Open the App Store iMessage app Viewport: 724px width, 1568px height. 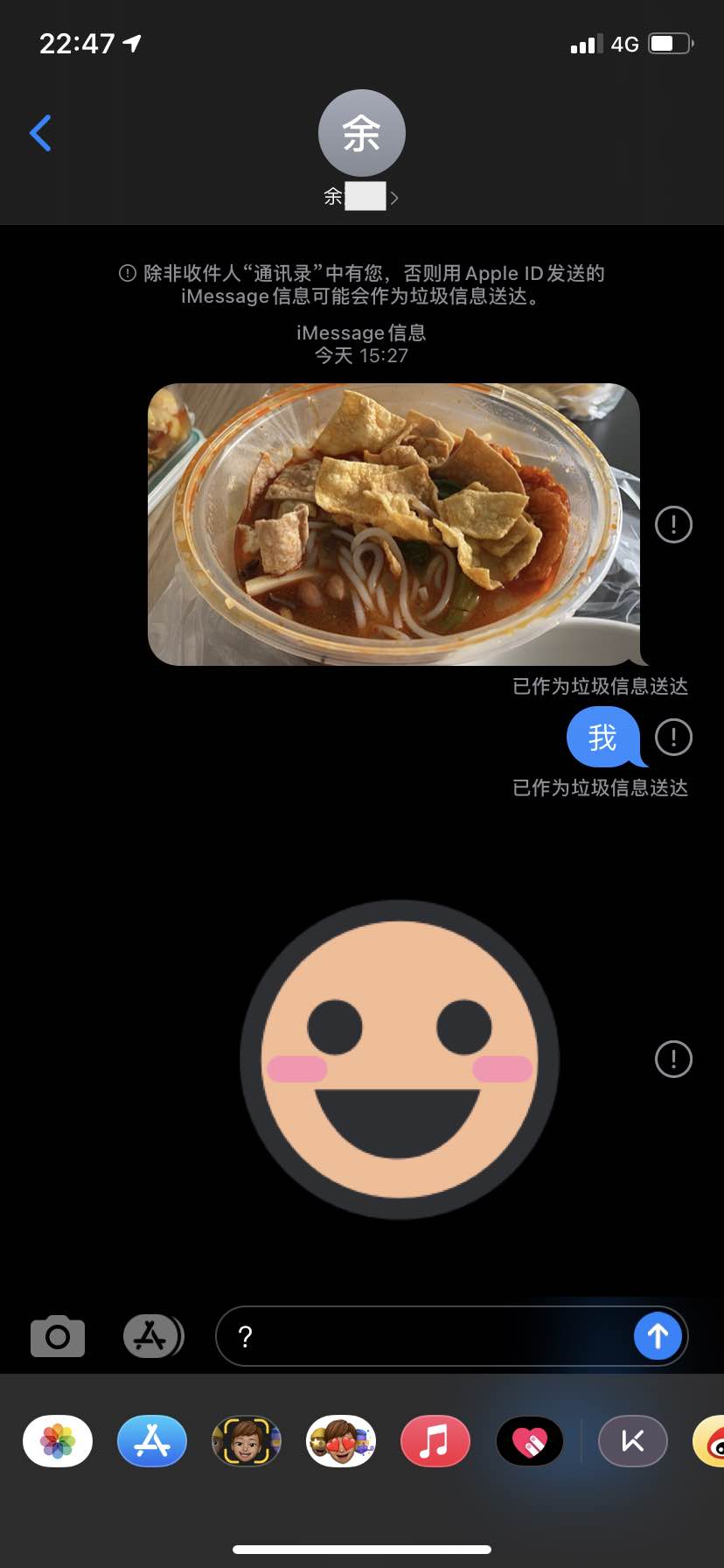click(x=152, y=1441)
